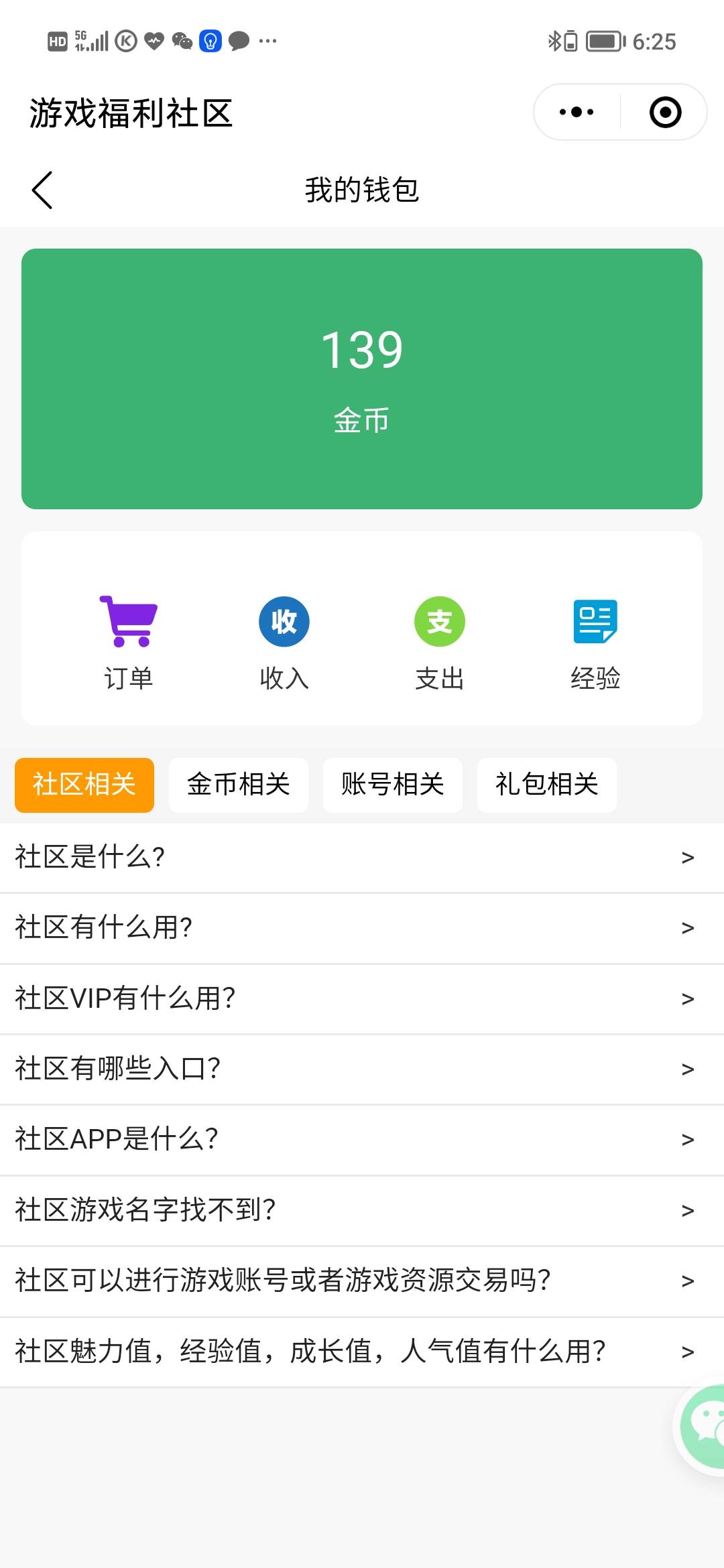Open 社区有哪些入口? question

[362, 1069]
